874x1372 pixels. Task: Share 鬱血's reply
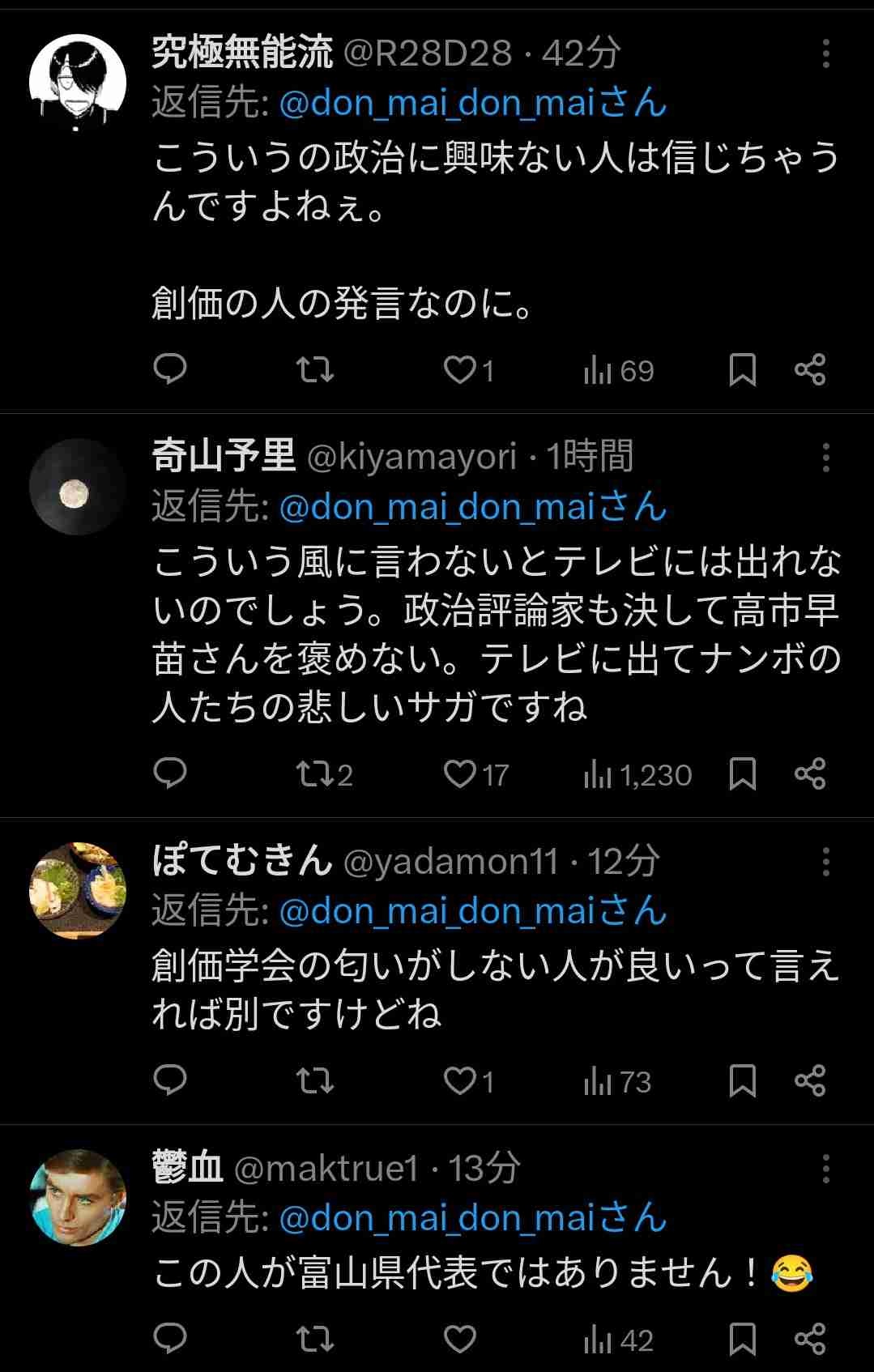click(x=810, y=1340)
